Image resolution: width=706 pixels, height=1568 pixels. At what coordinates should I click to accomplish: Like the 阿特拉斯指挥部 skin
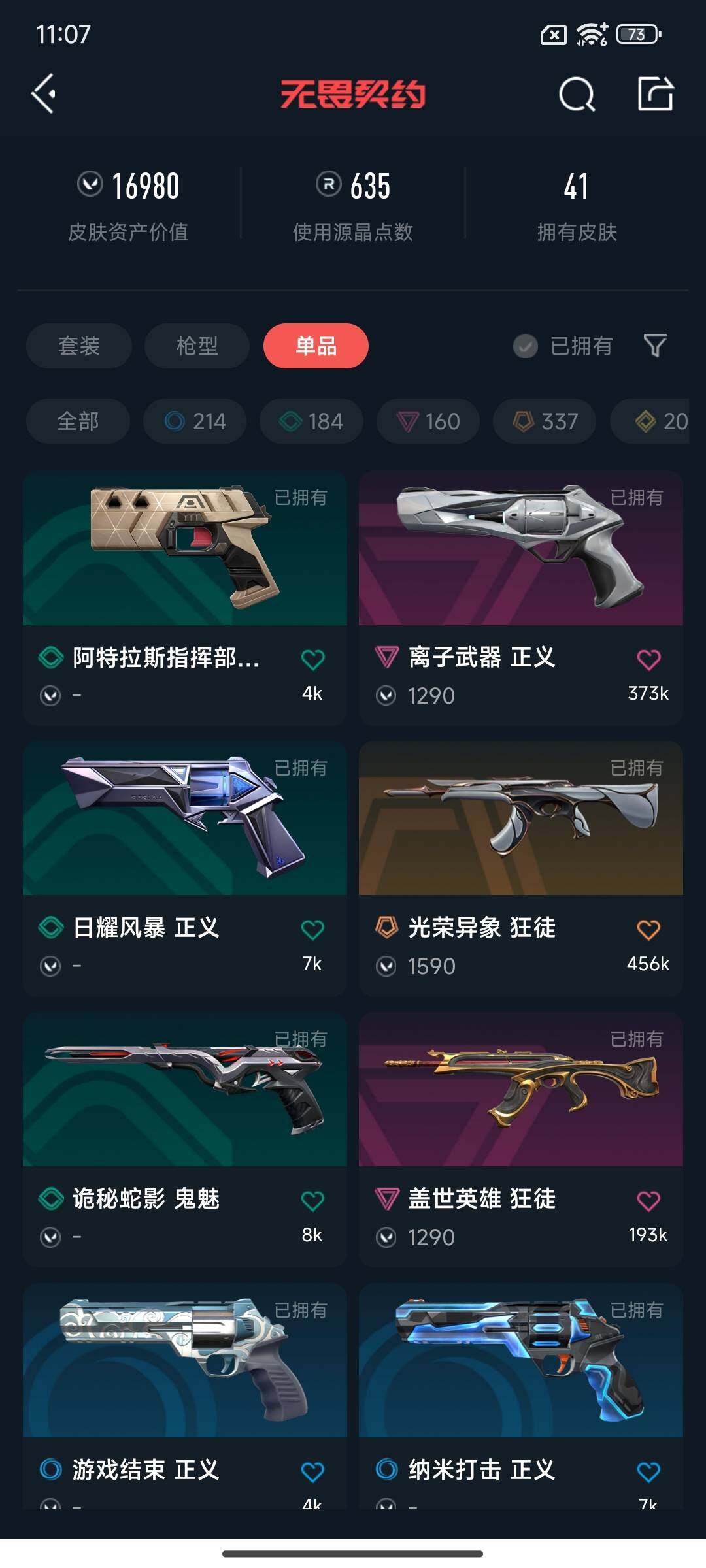coord(312,660)
